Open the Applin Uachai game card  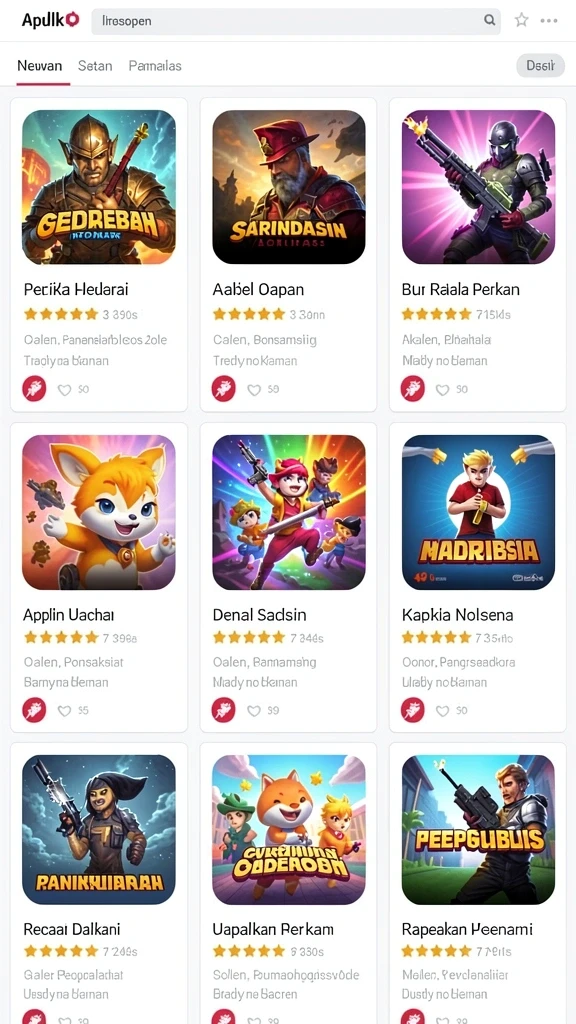99,577
